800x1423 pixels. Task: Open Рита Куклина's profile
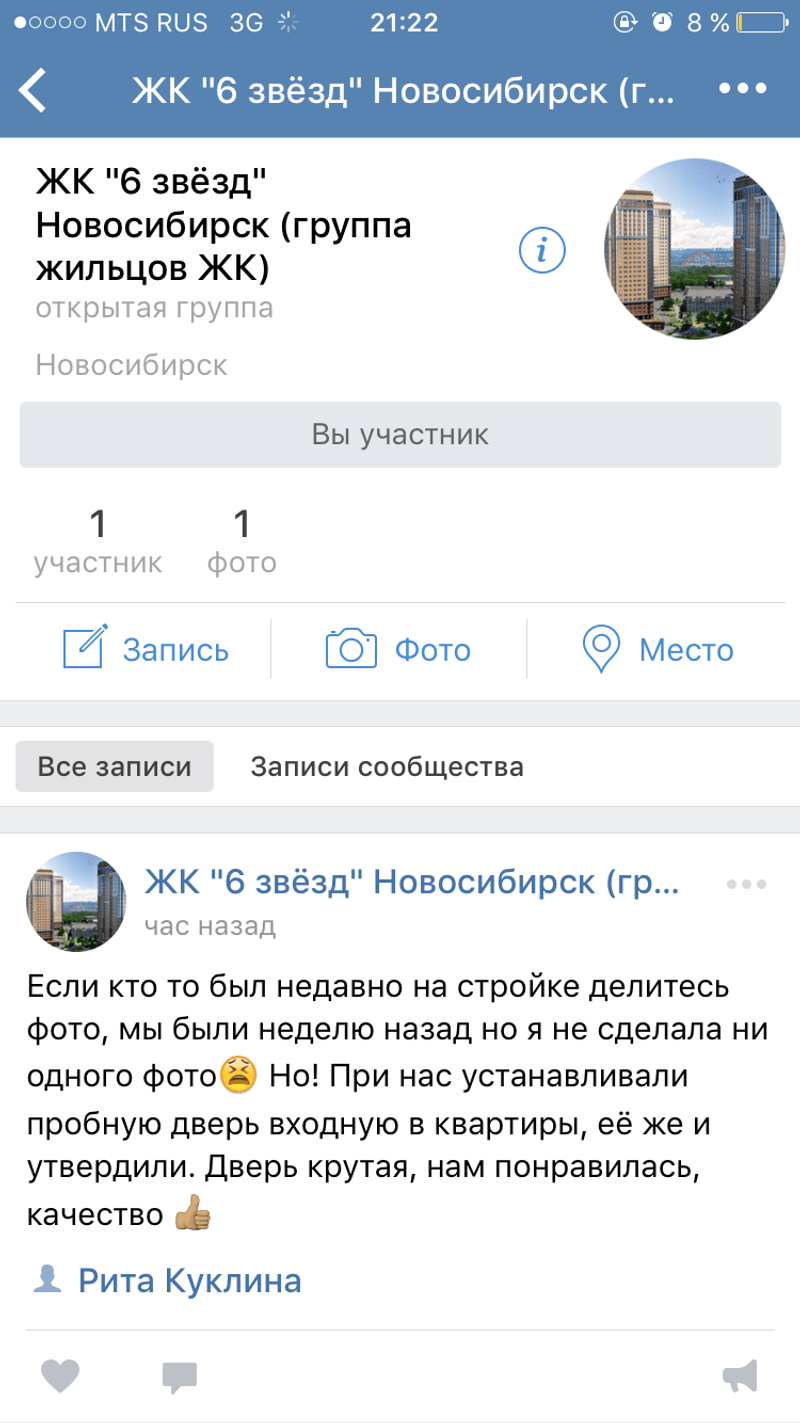(x=189, y=1280)
